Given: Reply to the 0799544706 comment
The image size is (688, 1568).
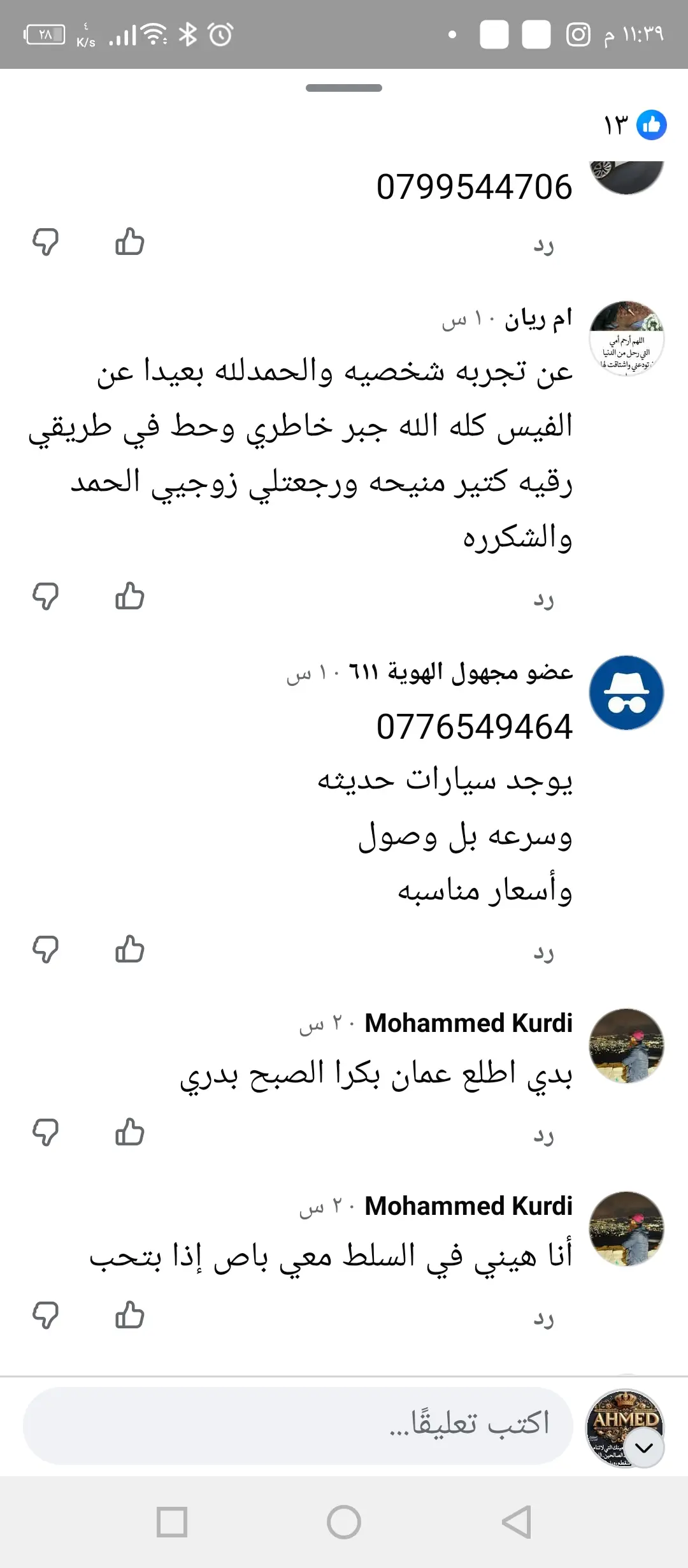Looking at the screenshot, I should click(543, 245).
